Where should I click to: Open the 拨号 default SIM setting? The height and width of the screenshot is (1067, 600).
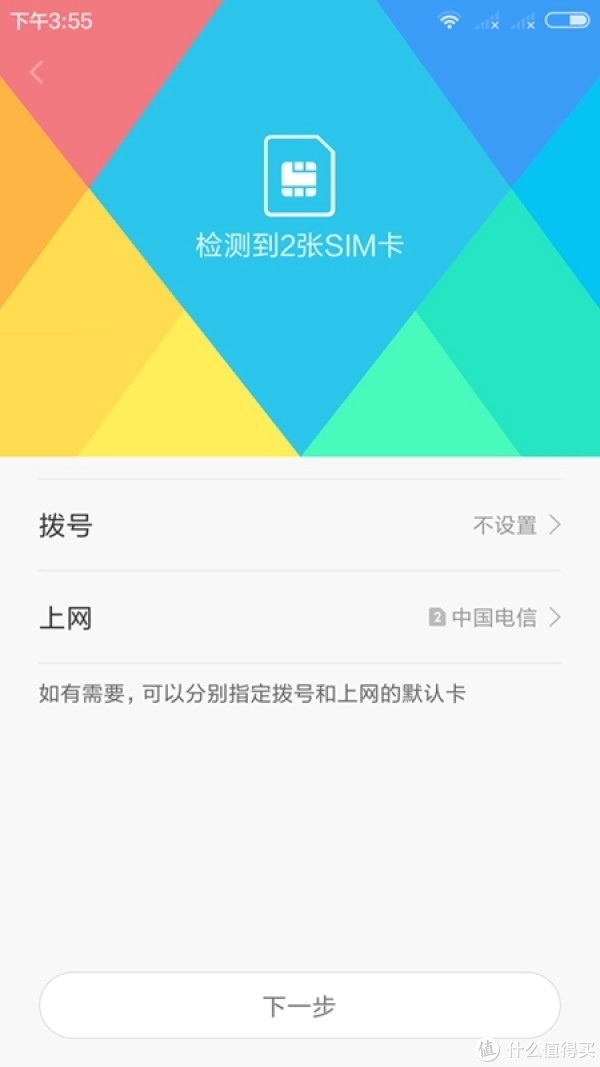[300, 525]
